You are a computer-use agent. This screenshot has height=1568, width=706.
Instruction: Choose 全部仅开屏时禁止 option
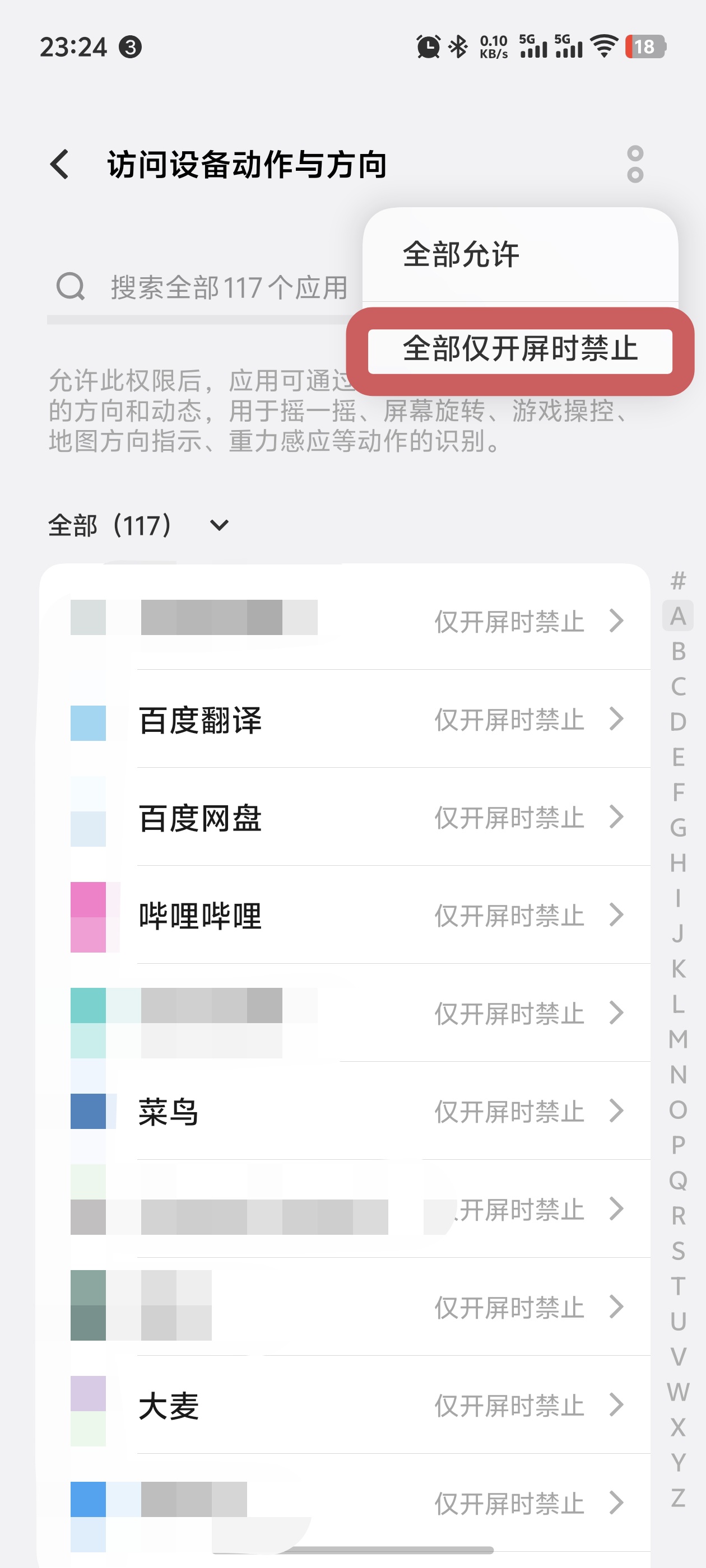click(520, 351)
